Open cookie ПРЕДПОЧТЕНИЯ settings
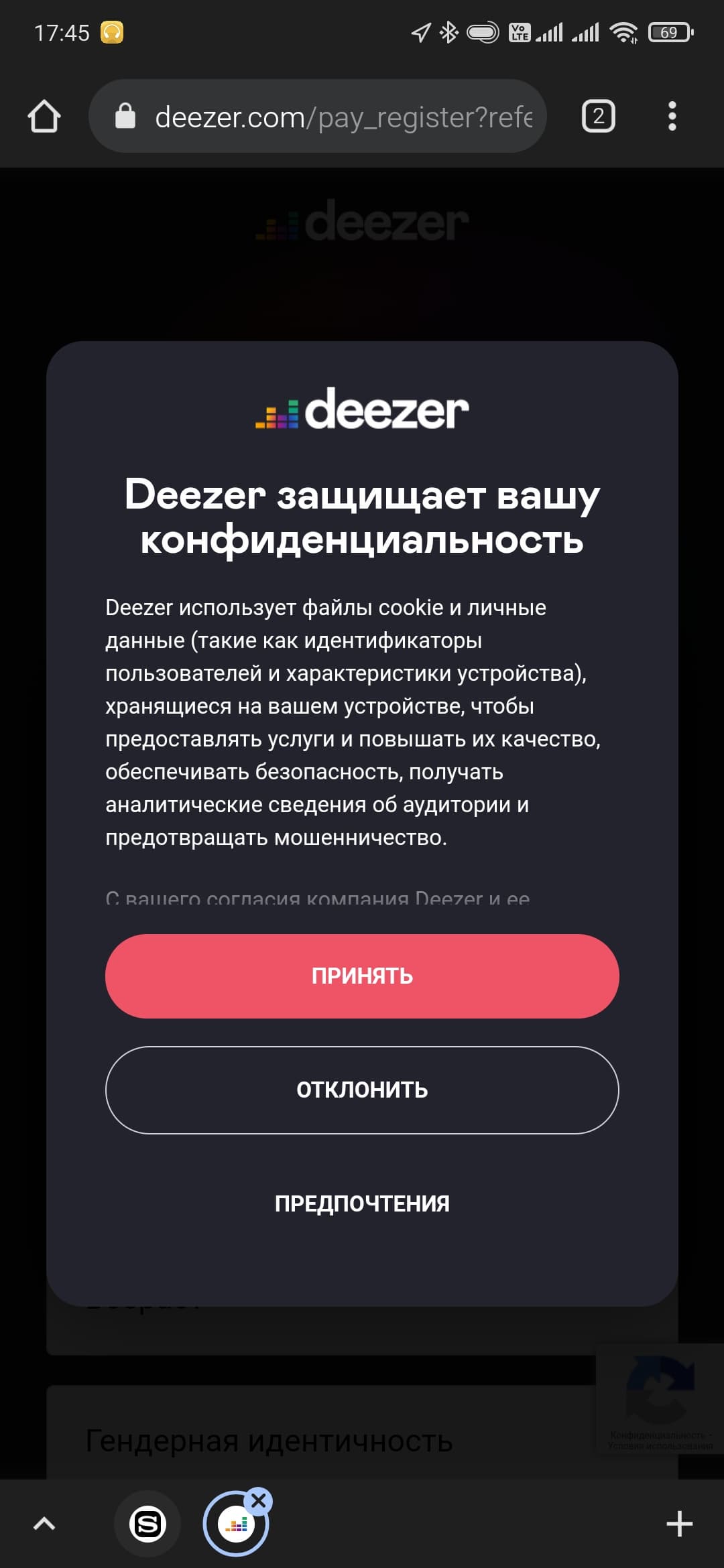The image size is (724, 1568). coord(362,1203)
